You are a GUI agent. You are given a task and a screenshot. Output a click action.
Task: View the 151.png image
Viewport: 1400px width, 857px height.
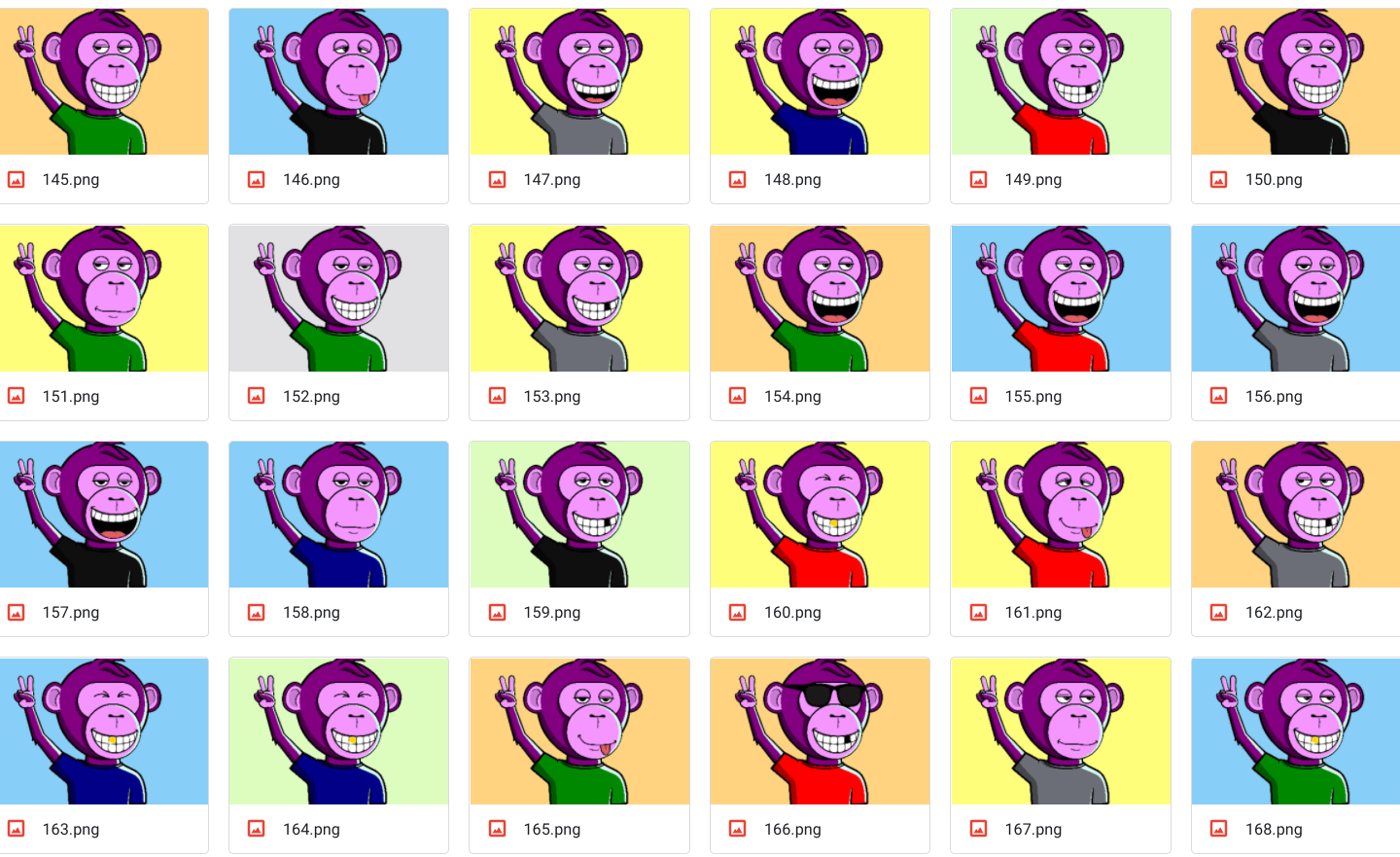(x=103, y=299)
